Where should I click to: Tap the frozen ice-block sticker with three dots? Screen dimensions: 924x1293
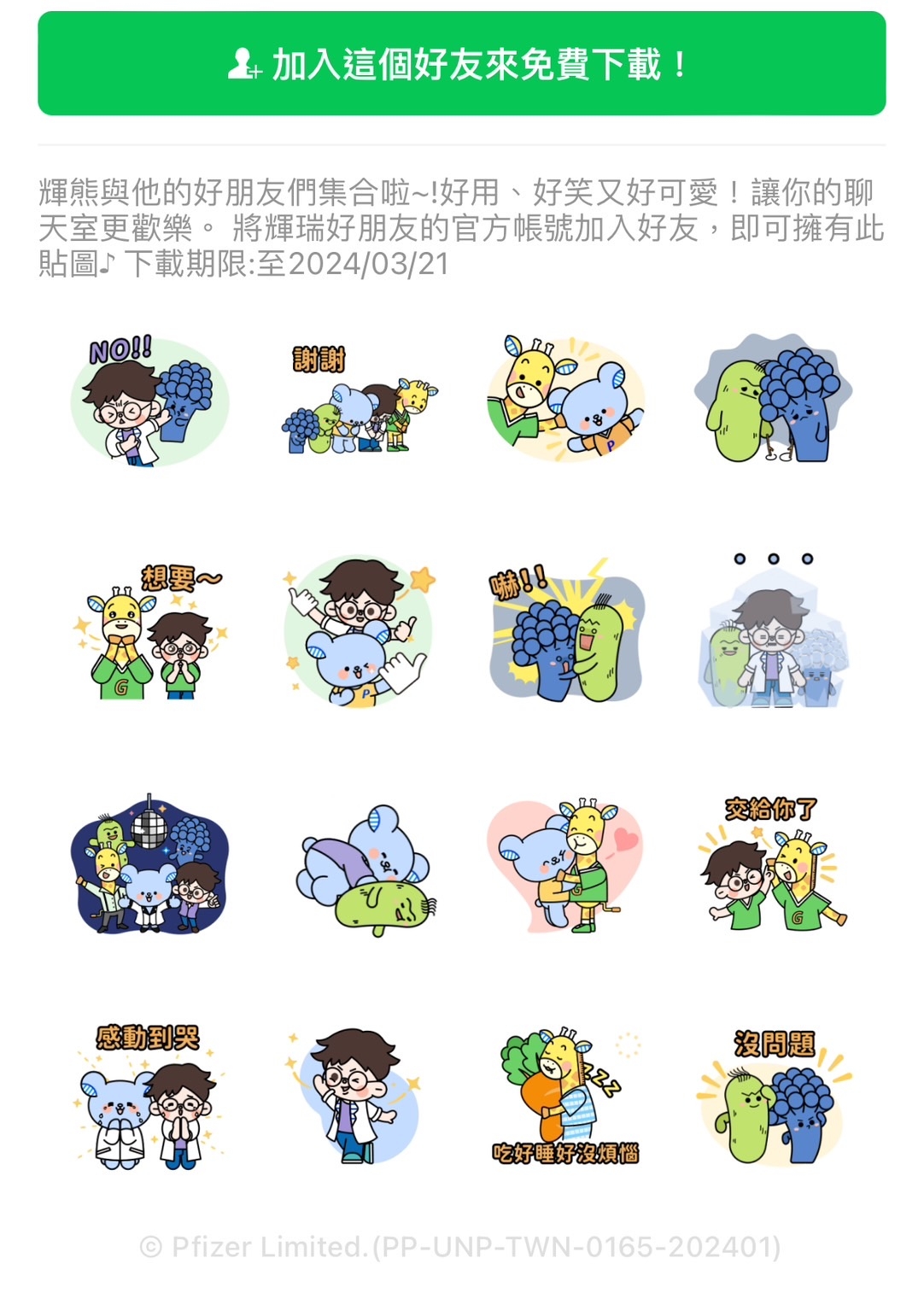774,632
